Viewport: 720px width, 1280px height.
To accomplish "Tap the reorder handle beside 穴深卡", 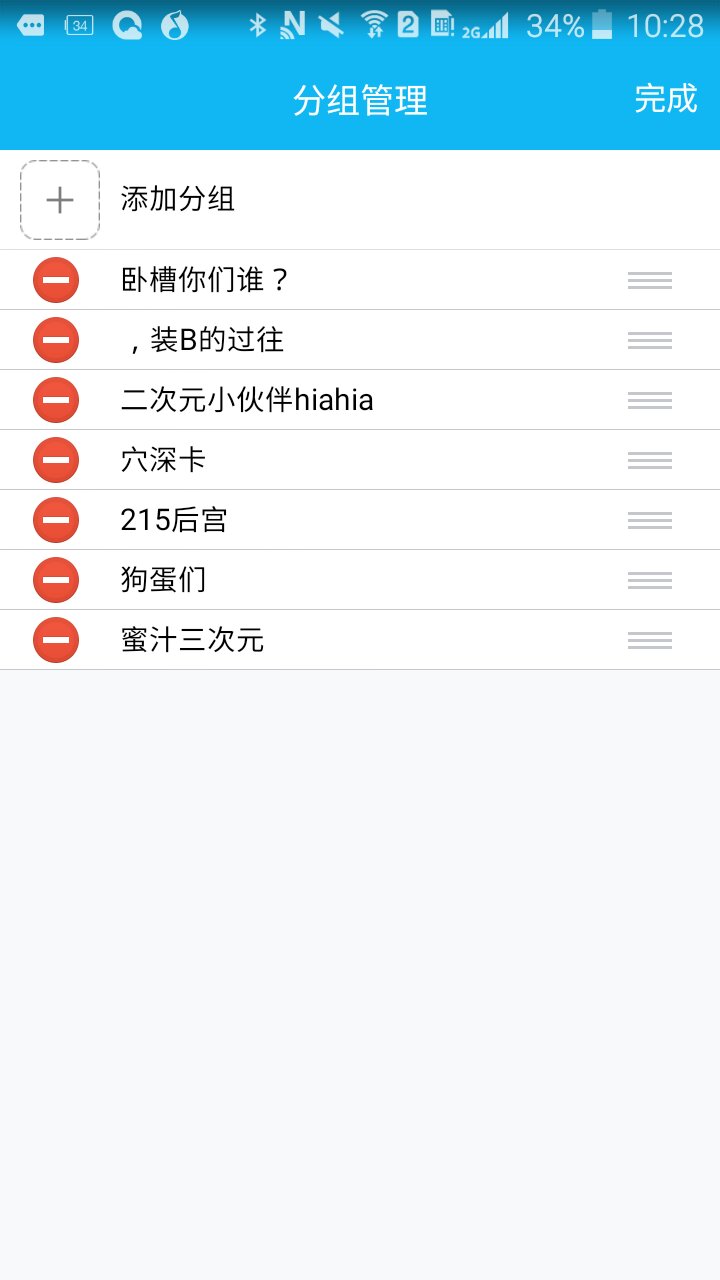I will [648, 460].
